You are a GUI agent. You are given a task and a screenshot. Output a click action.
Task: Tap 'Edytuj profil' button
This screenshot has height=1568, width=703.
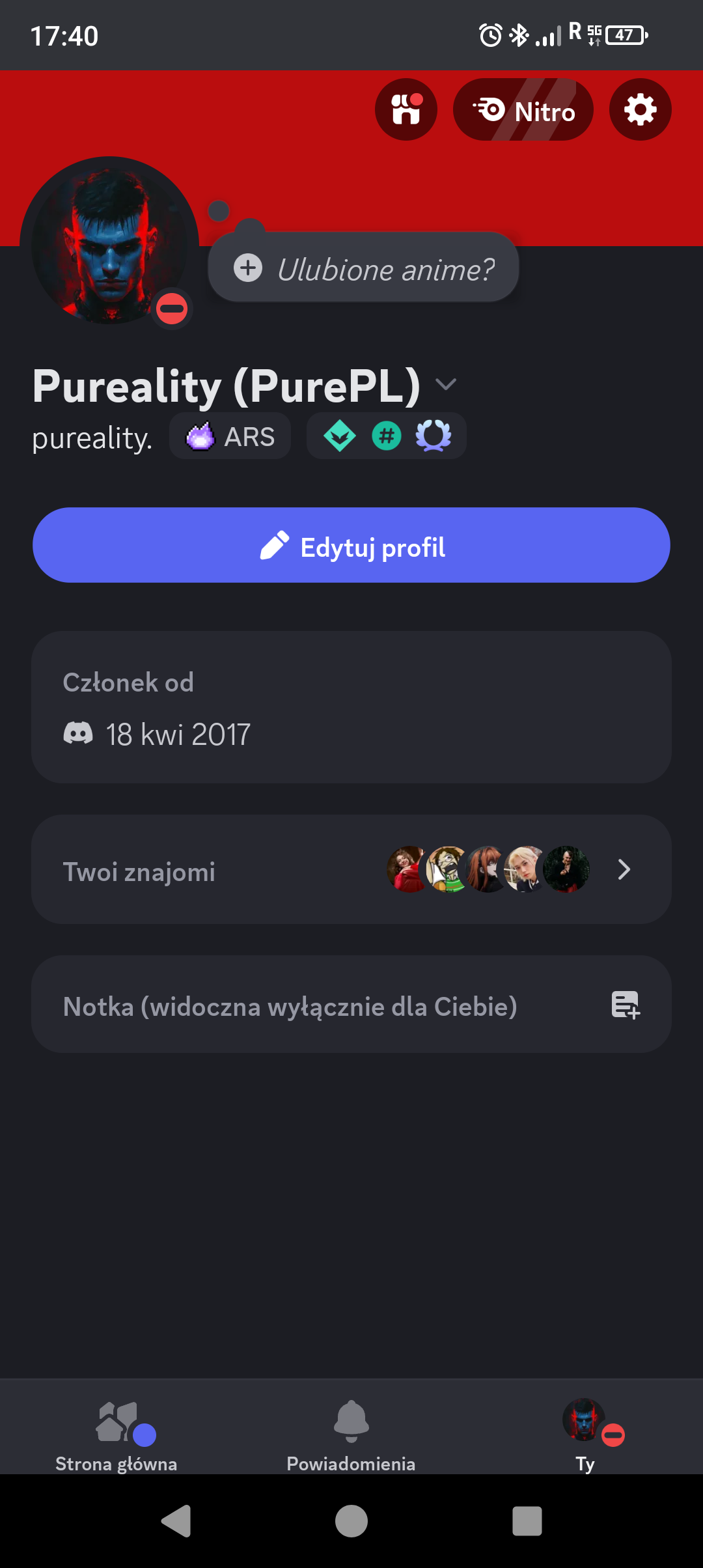tap(351, 545)
